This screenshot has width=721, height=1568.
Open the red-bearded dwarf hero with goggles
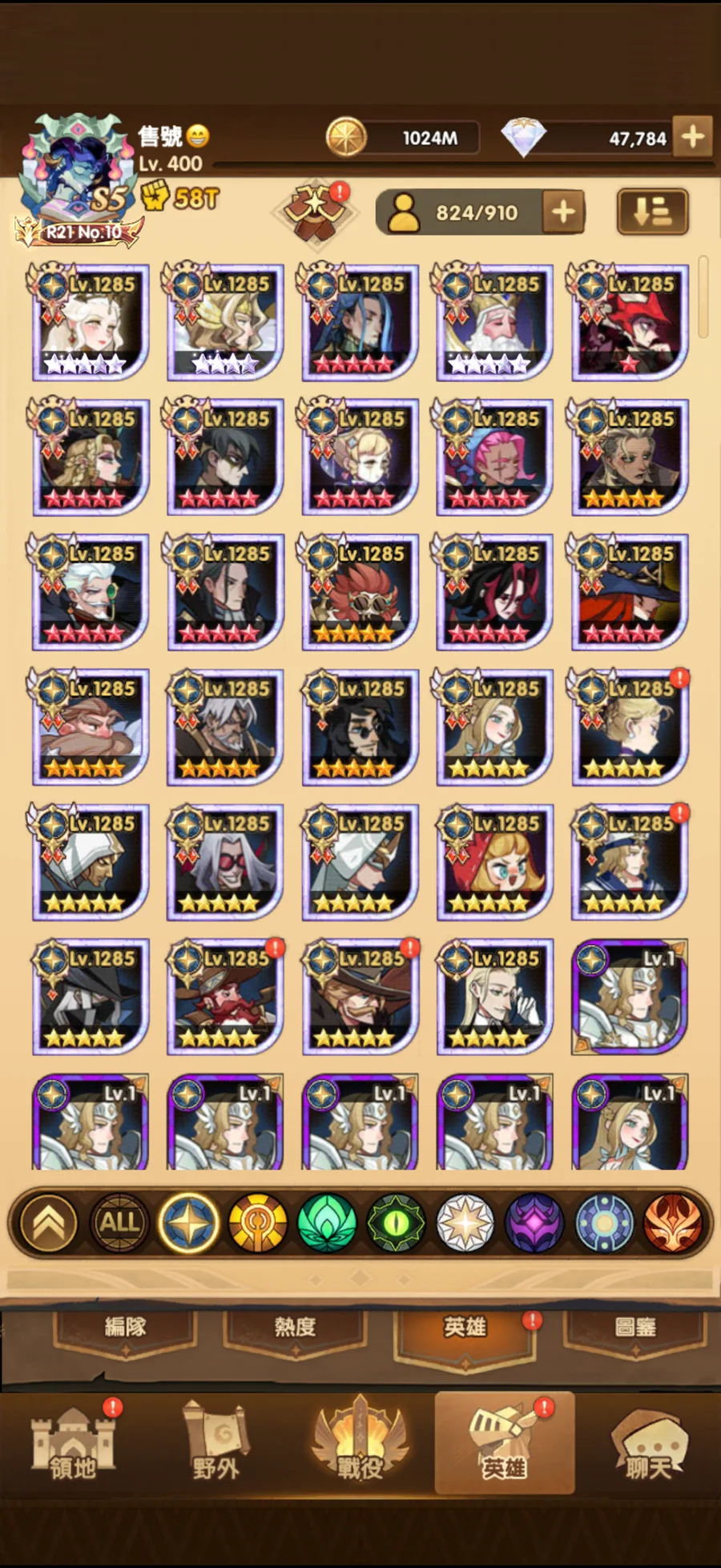click(225, 997)
